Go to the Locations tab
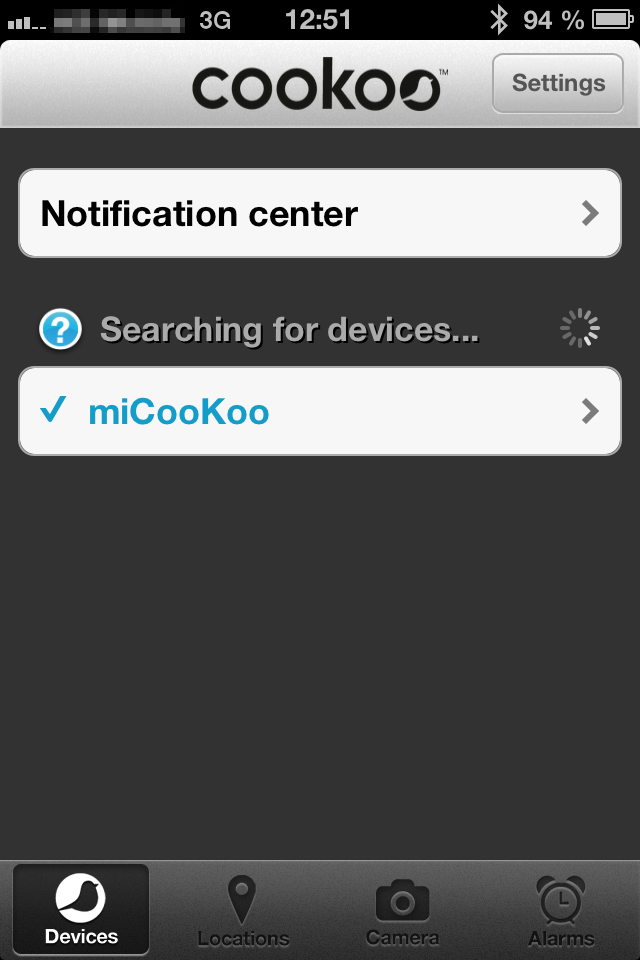This screenshot has width=640, height=960. (243, 911)
